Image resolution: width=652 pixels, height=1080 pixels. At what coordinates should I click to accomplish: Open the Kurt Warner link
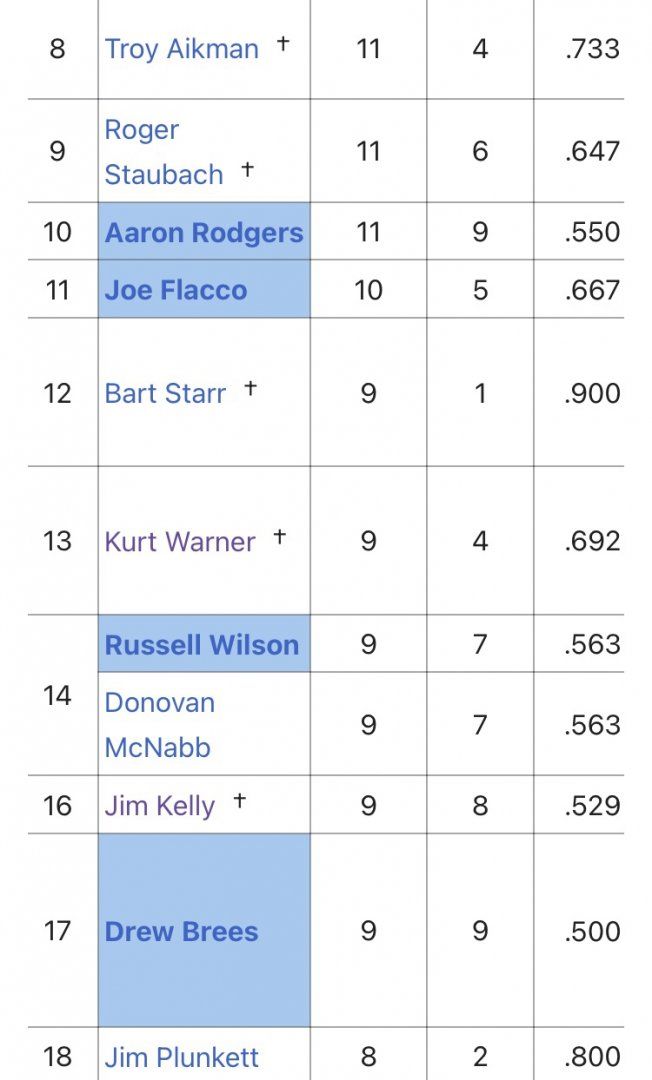180,542
